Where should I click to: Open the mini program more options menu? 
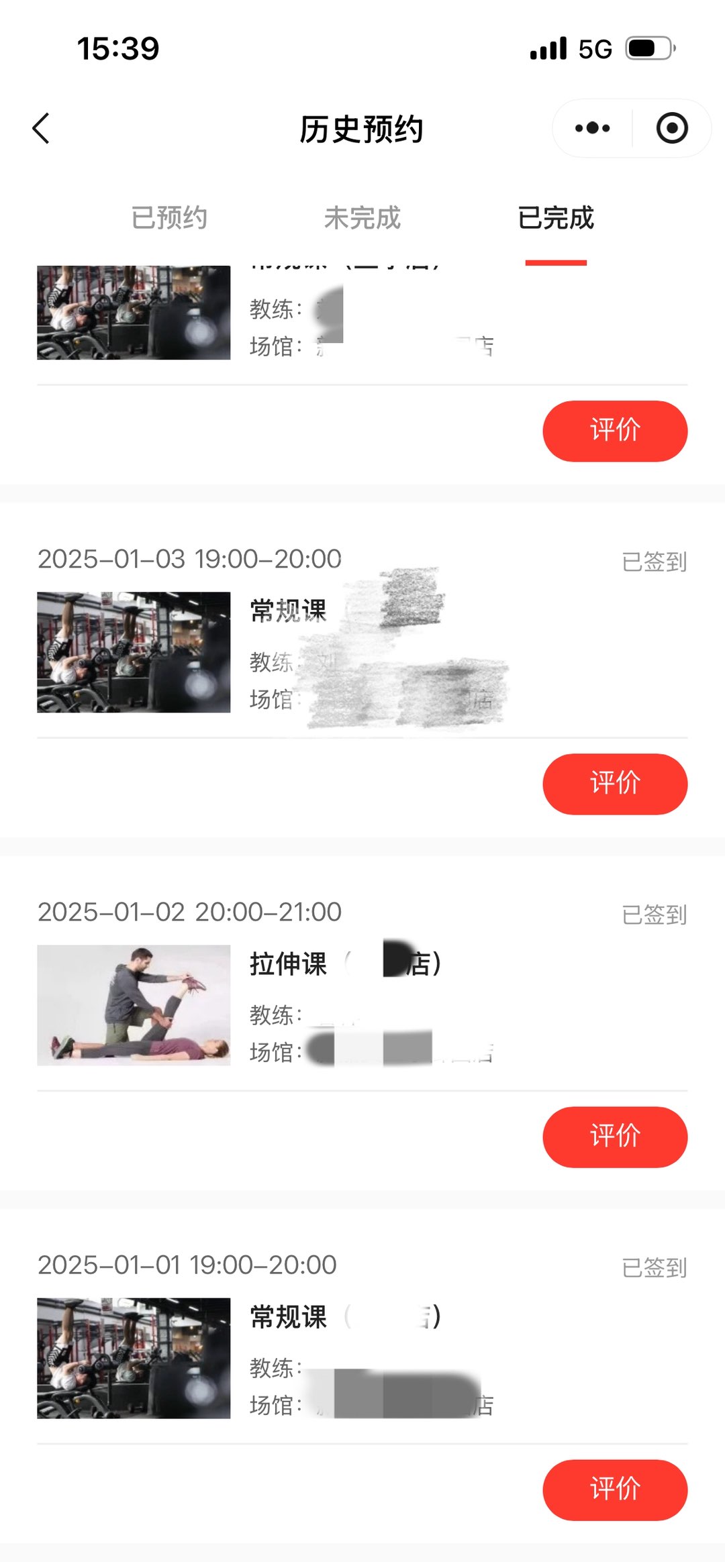click(592, 128)
